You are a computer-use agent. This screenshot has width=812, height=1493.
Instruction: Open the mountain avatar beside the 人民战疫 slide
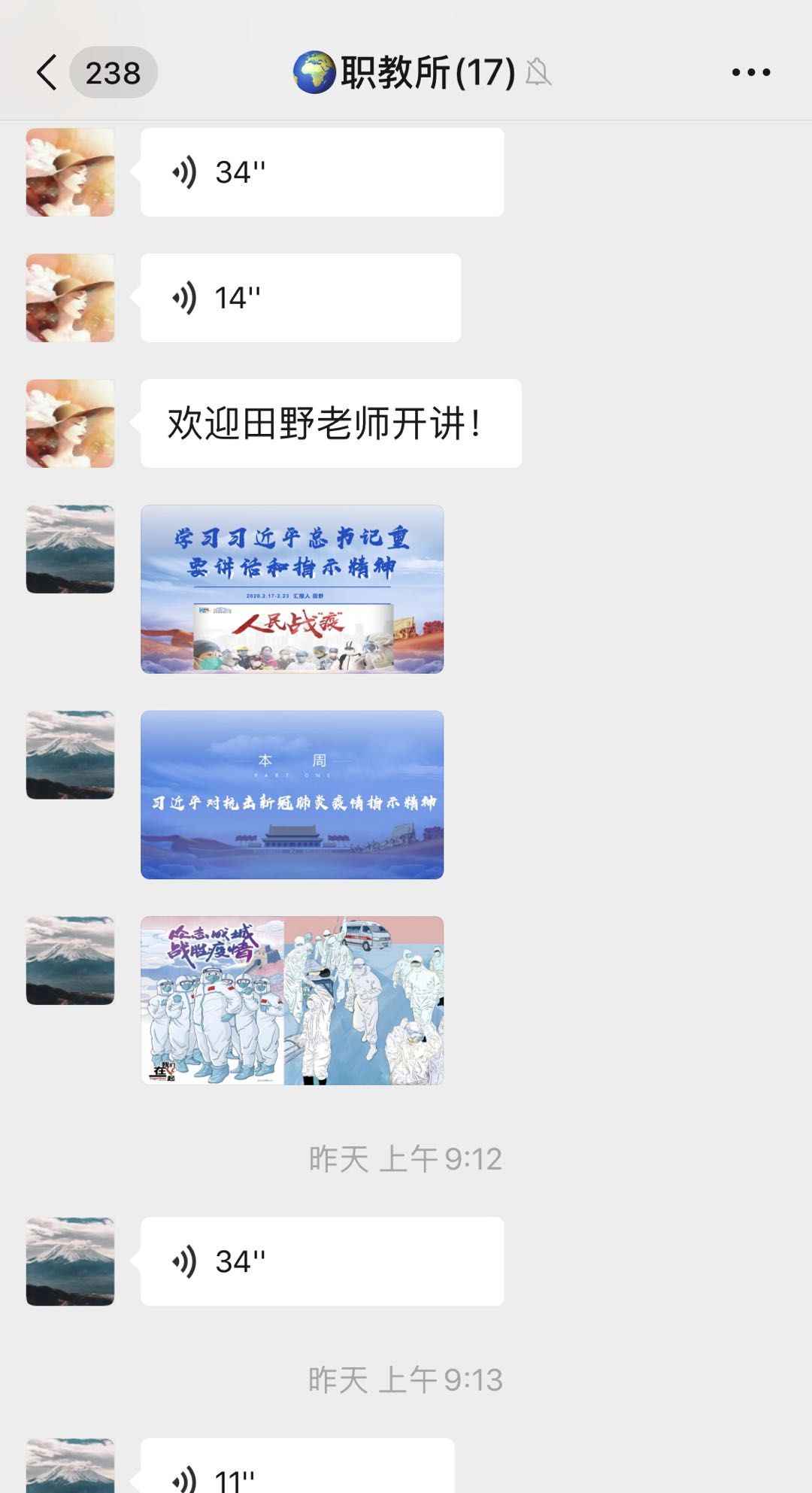pyautogui.click(x=71, y=549)
